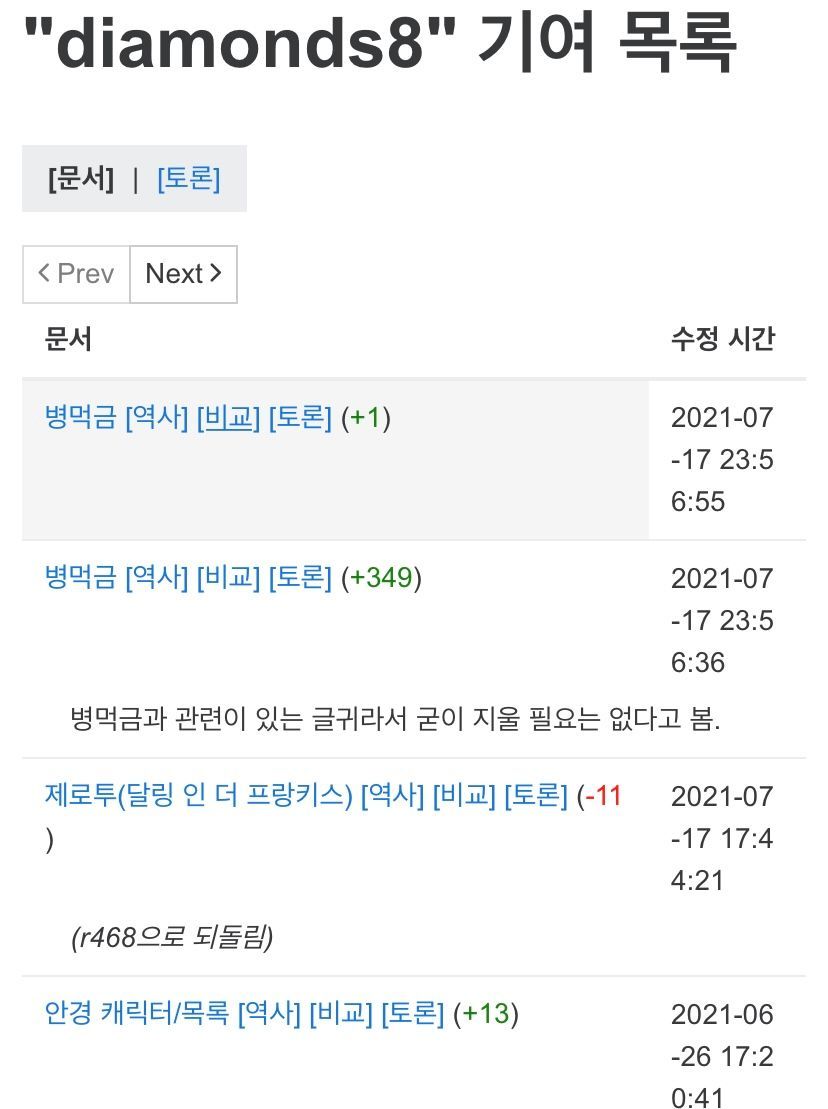Open 토론 for the 병먹금 +349 edit
828x1109 pixels.
300,578
